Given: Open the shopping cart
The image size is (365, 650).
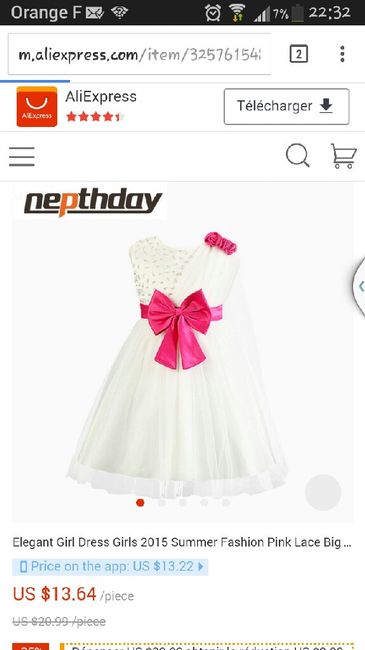Looking at the screenshot, I should 343,156.
